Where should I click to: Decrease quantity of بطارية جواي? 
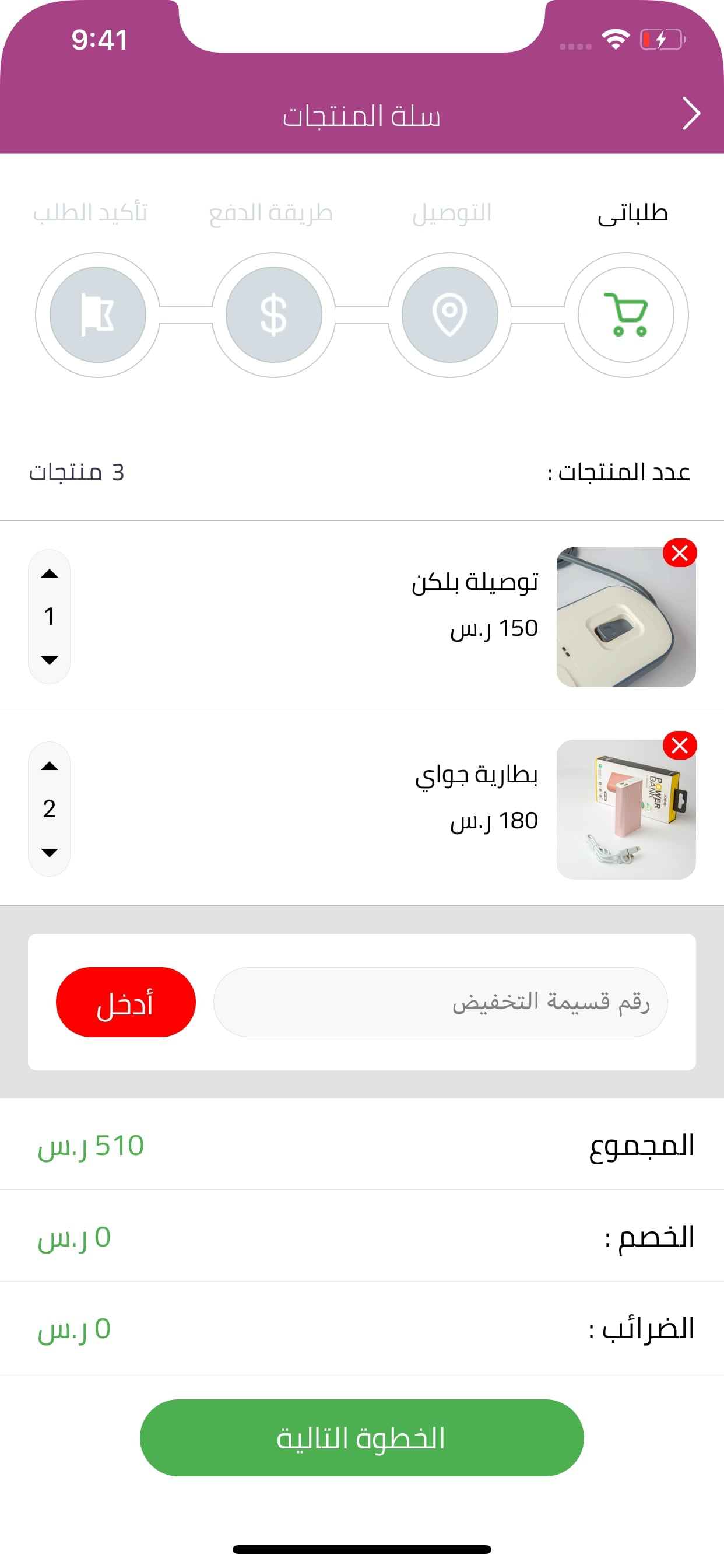click(x=50, y=852)
